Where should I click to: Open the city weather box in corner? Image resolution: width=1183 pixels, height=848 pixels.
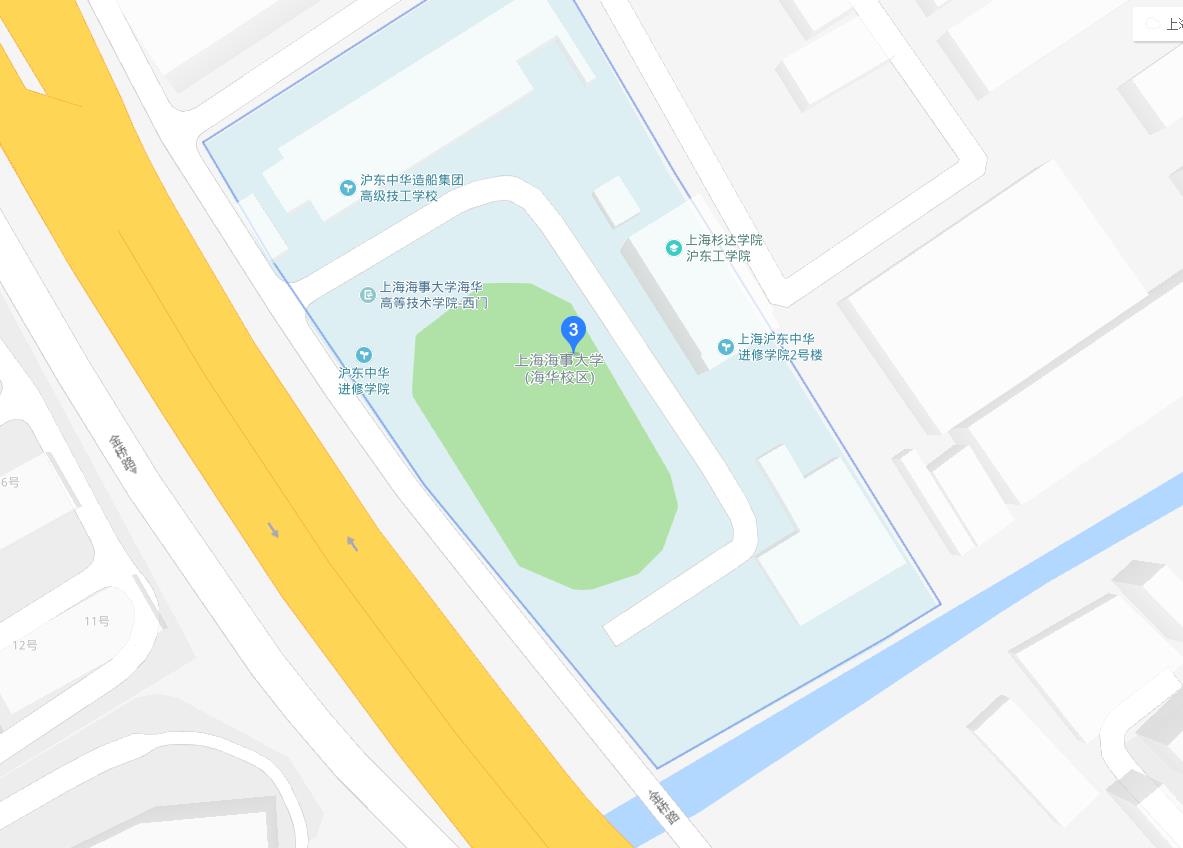tap(1160, 24)
